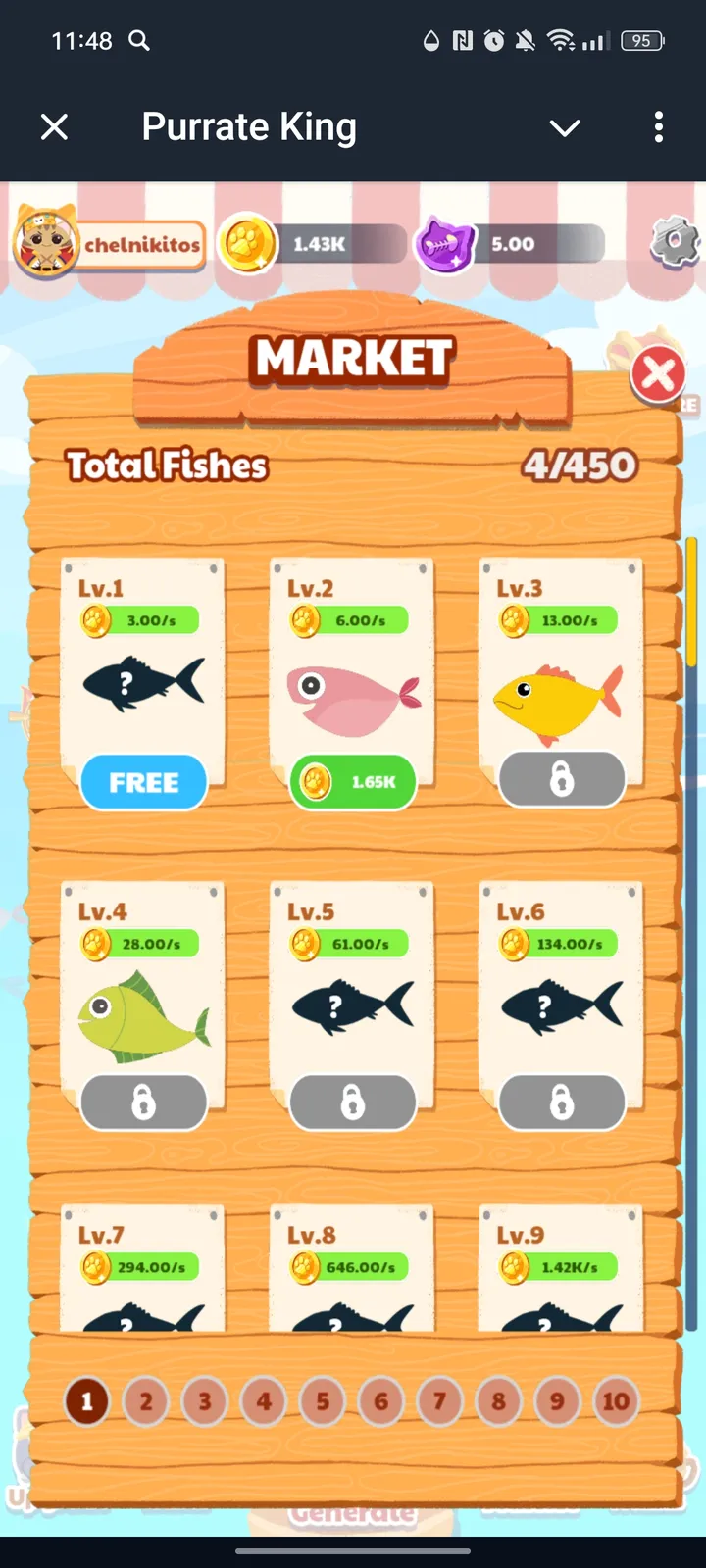Tap the locked Lv.5 fish button
This screenshot has width=706, height=1568.
(x=353, y=1103)
